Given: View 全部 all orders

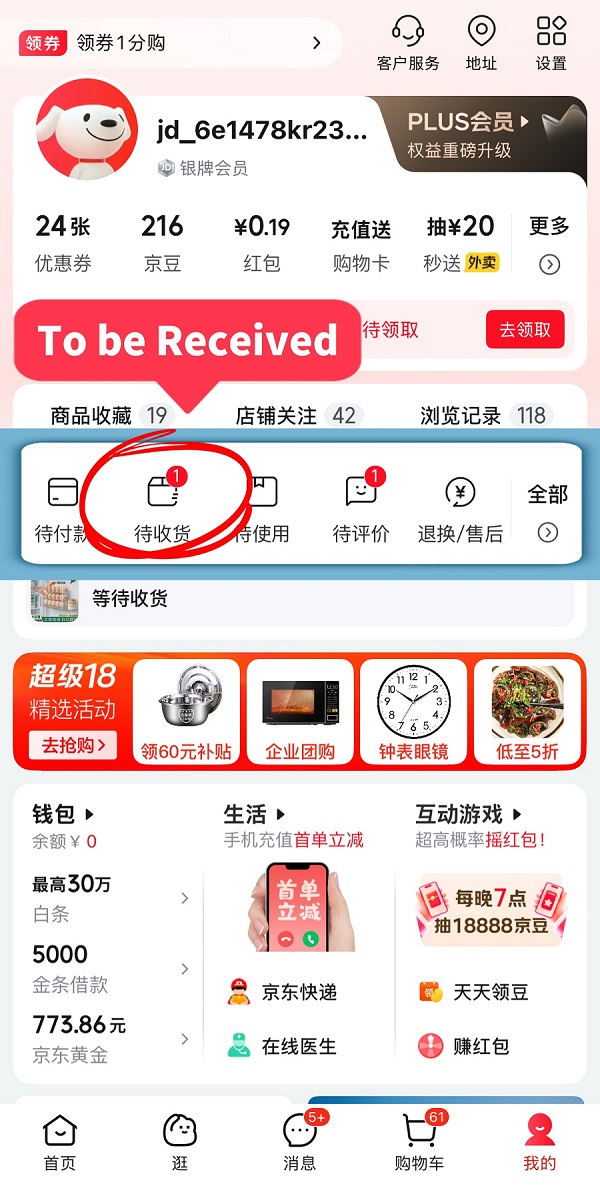Looking at the screenshot, I should click(547, 510).
